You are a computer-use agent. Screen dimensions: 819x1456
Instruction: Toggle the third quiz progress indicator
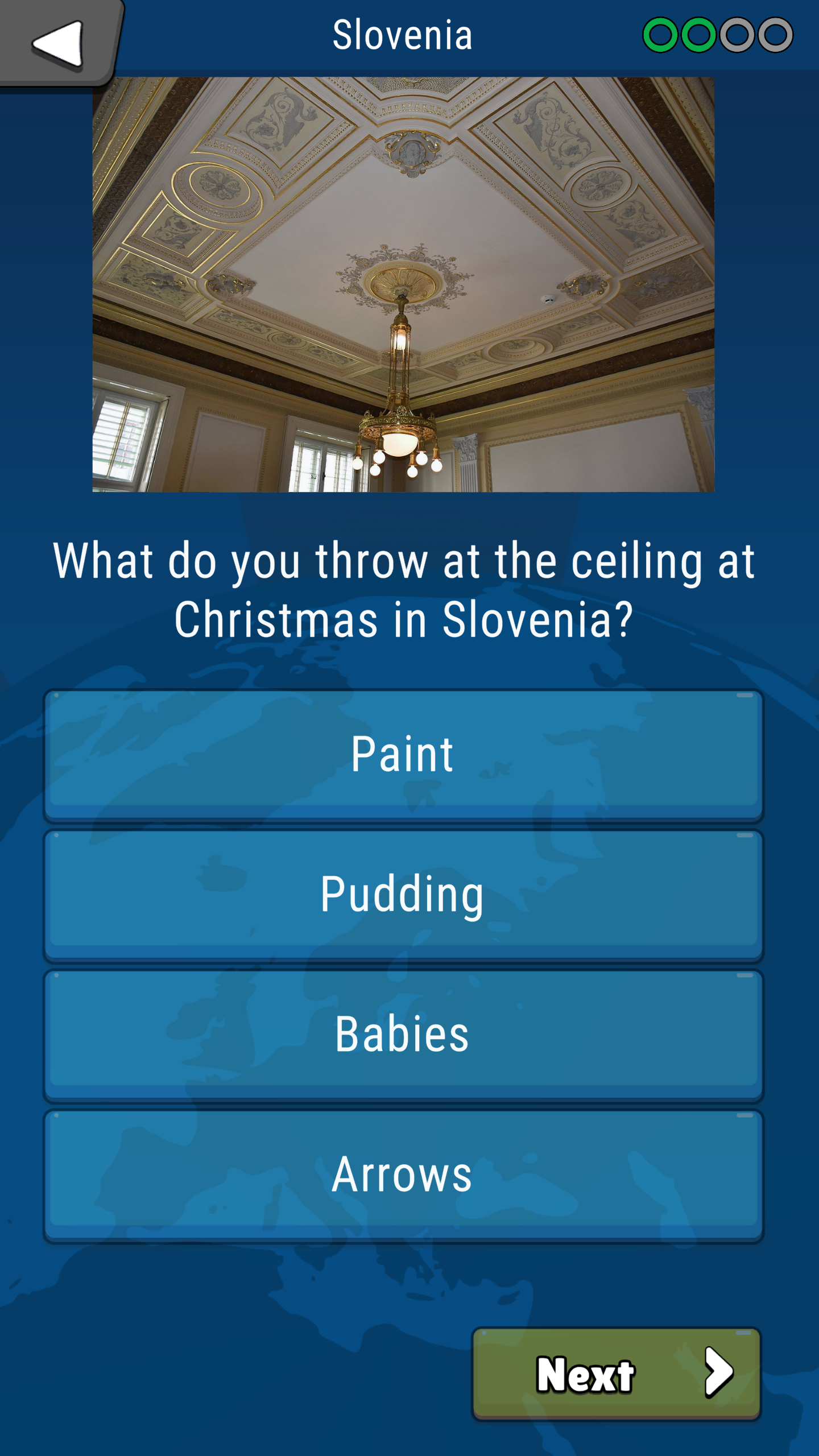(737, 34)
